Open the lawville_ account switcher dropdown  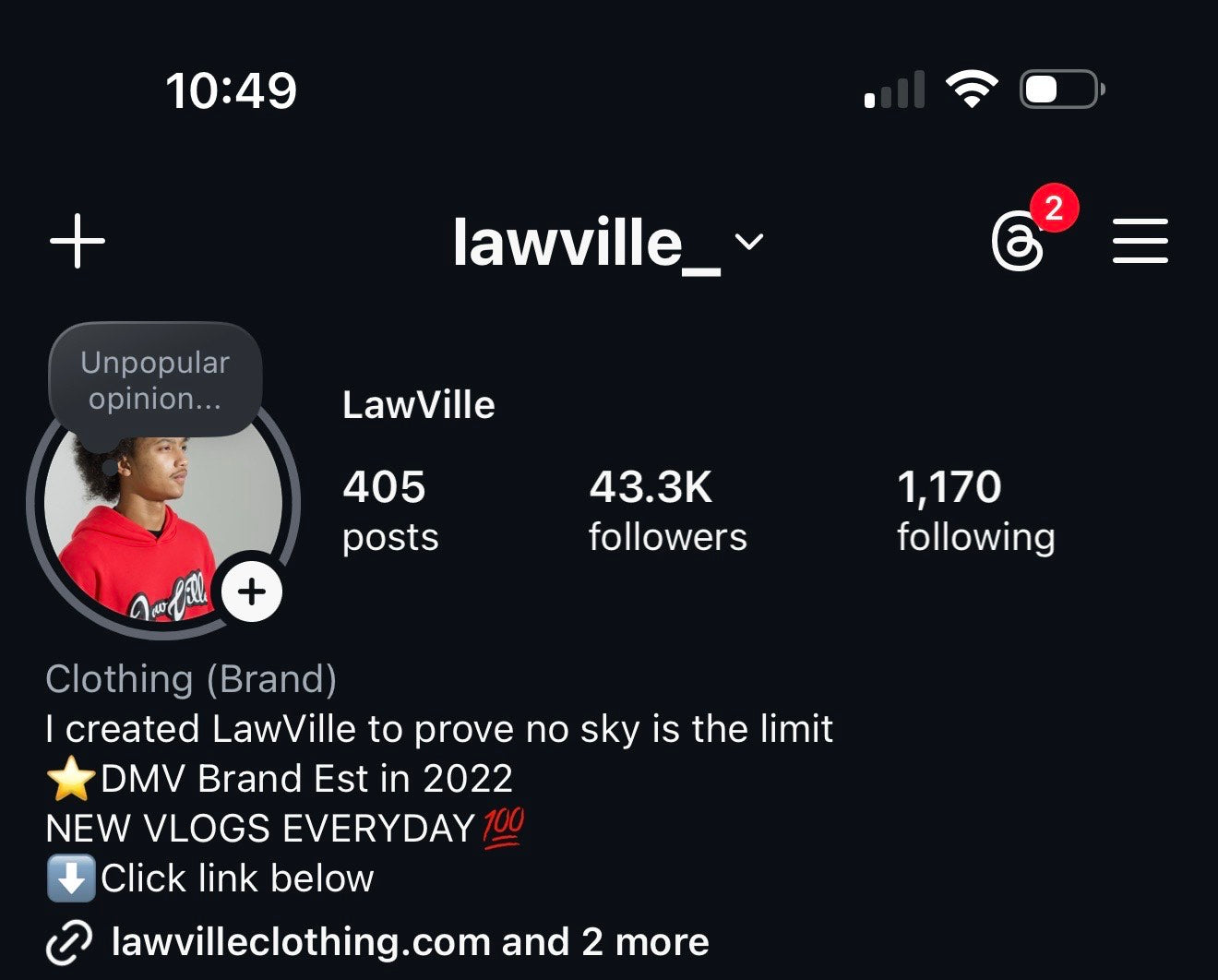(x=607, y=243)
